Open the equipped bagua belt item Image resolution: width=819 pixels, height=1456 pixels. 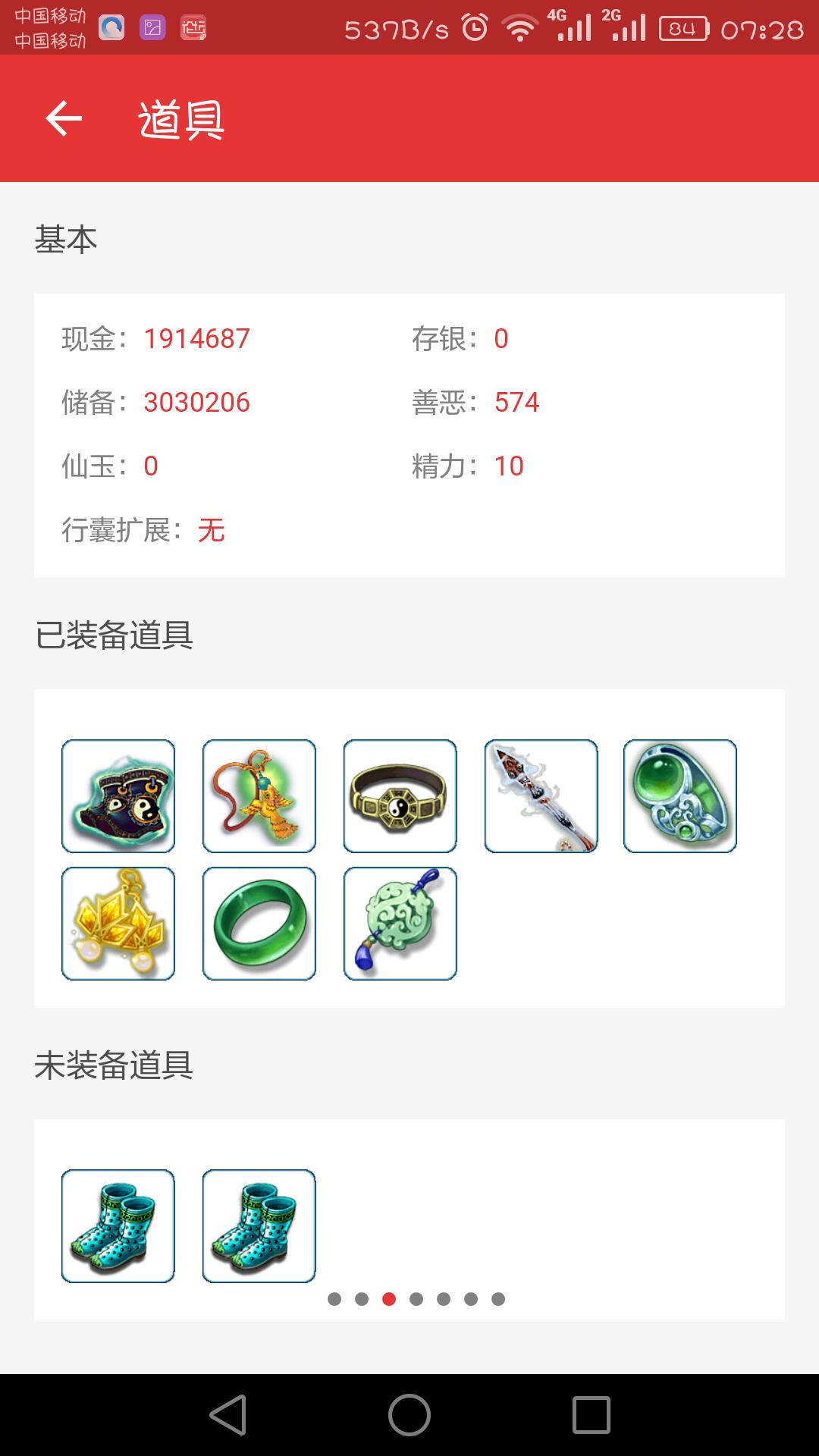pyautogui.click(x=400, y=796)
